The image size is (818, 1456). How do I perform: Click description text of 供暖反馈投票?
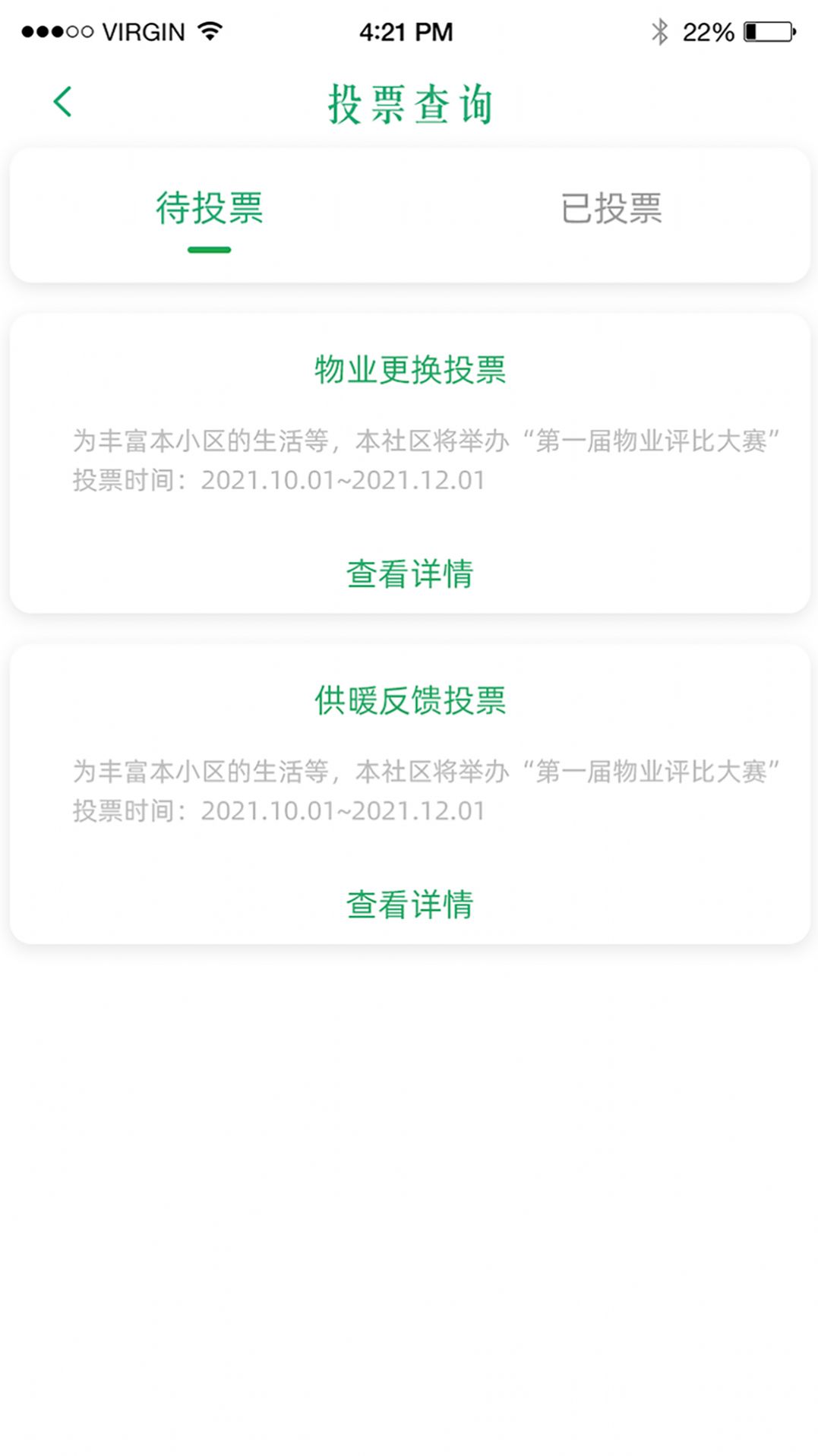click(x=425, y=770)
